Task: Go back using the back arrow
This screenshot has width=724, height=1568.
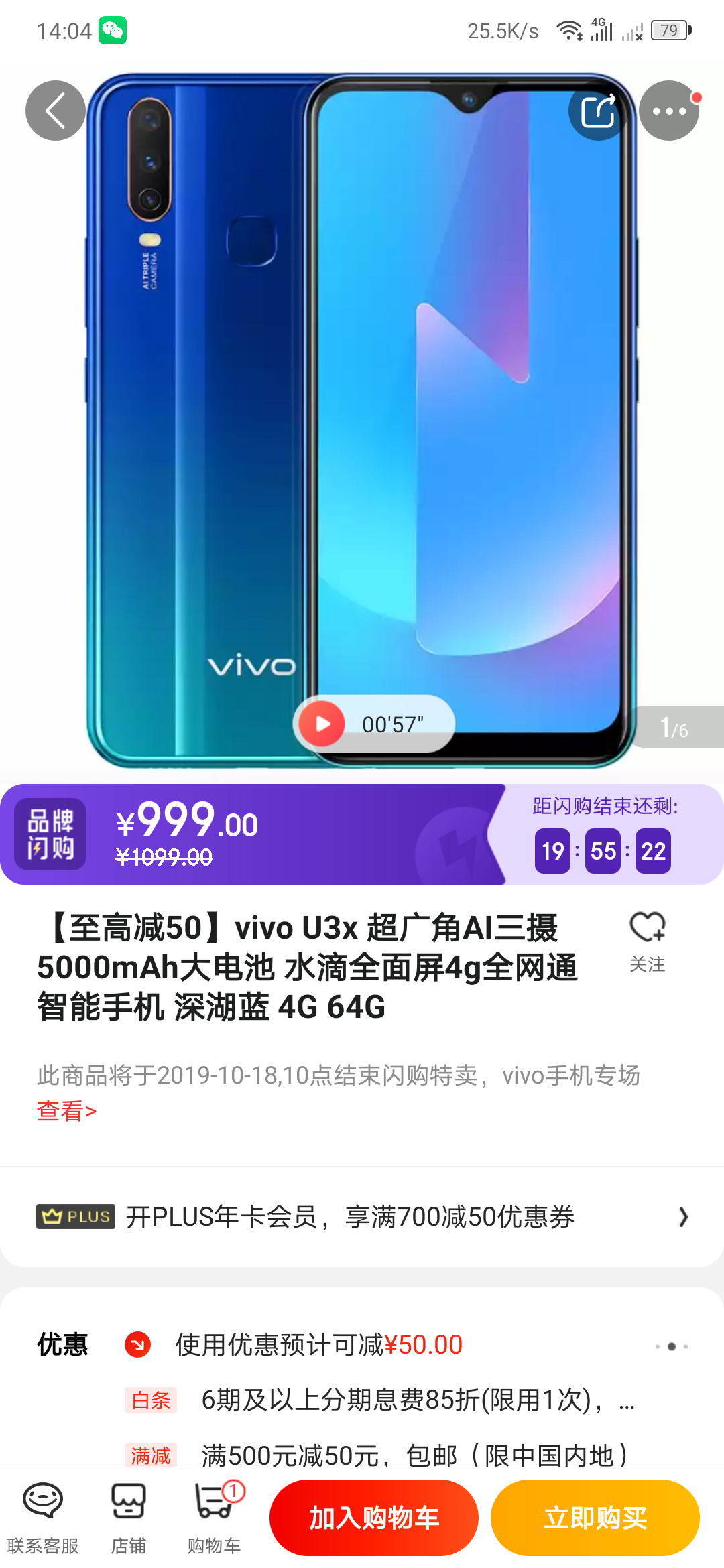Action: point(56,111)
